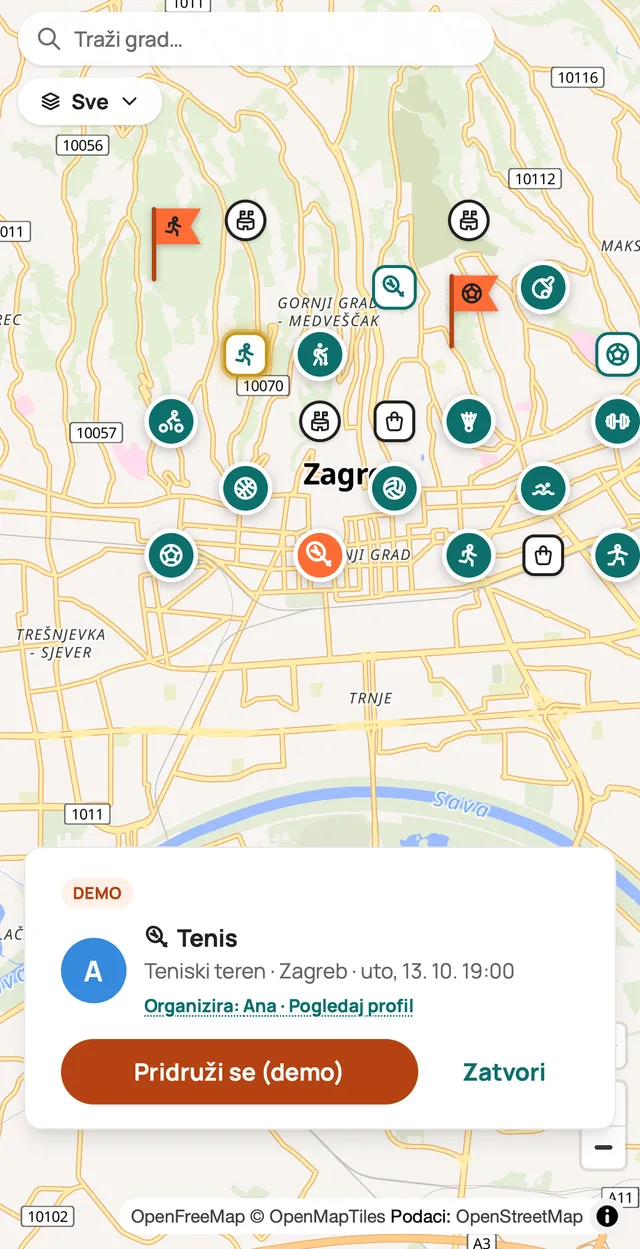640x1249 pixels.
Task: Select the orange tennis marker on map
Action: point(321,554)
